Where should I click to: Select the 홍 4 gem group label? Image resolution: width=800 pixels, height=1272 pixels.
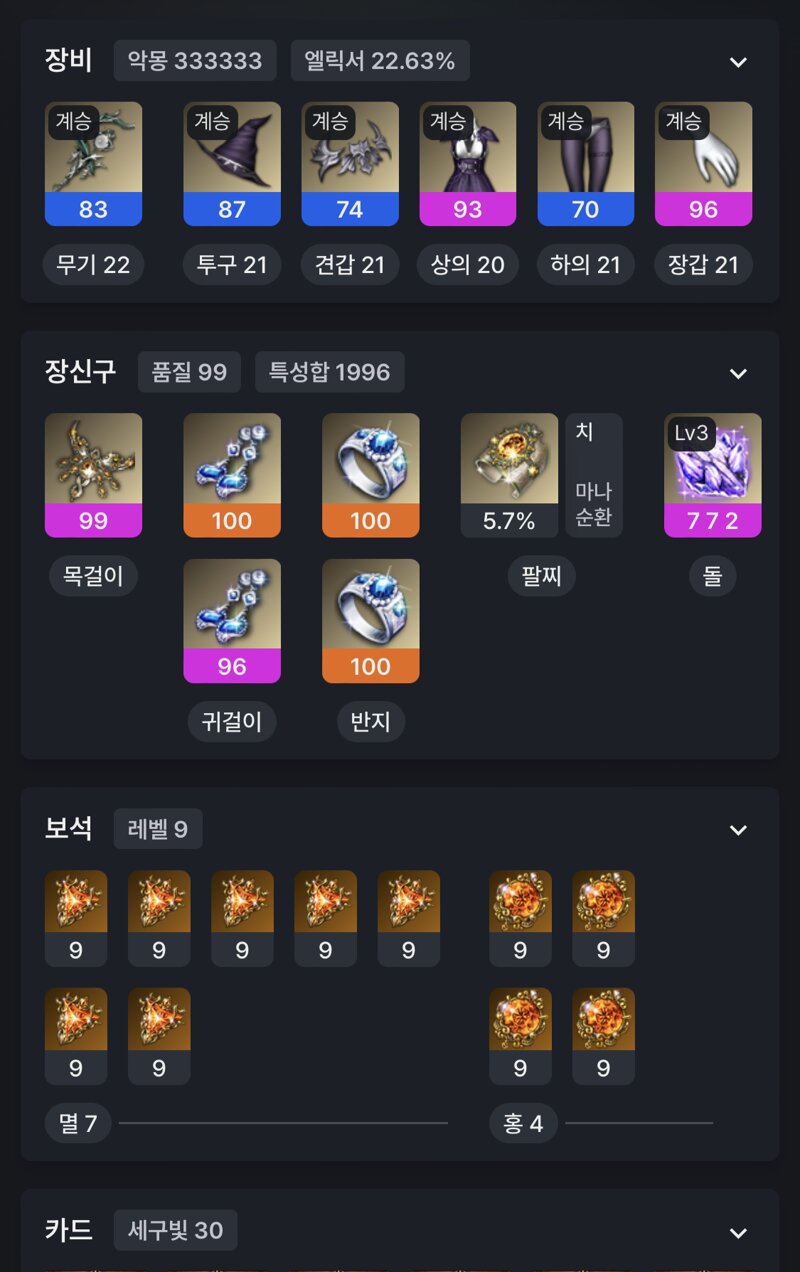(523, 1123)
